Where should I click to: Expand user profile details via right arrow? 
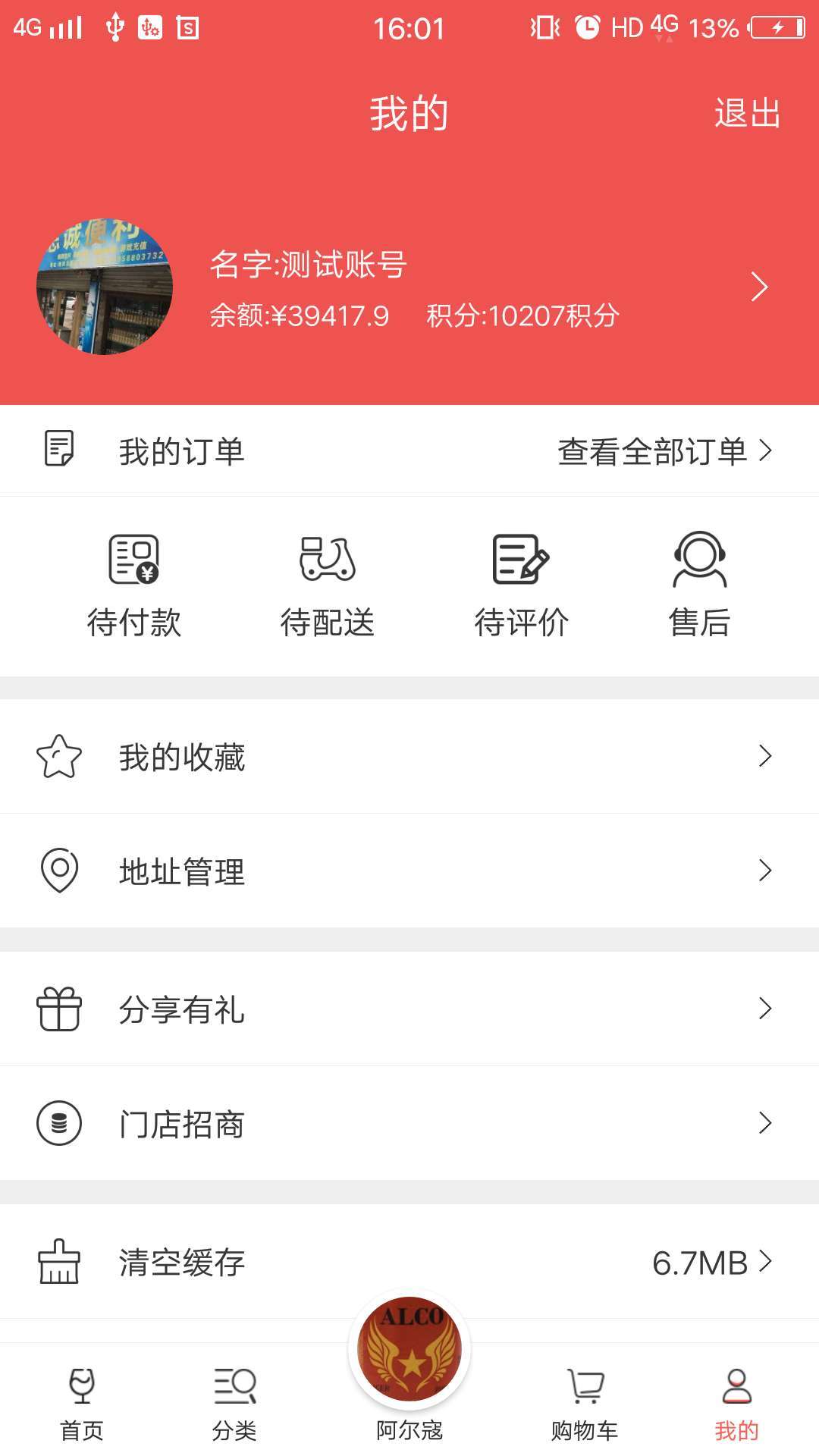click(x=759, y=287)
